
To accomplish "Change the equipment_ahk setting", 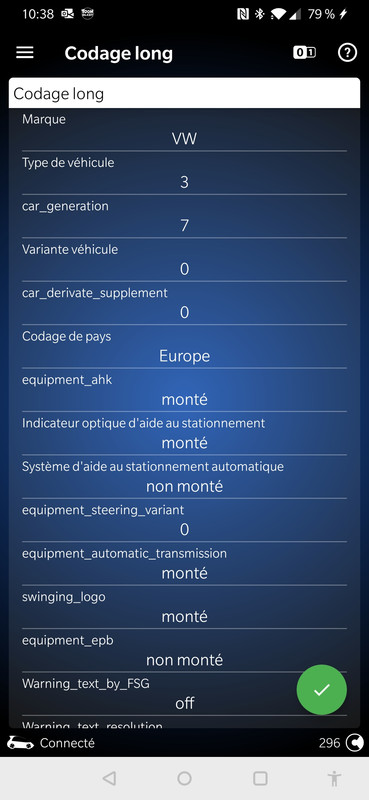I will (184, 399).
